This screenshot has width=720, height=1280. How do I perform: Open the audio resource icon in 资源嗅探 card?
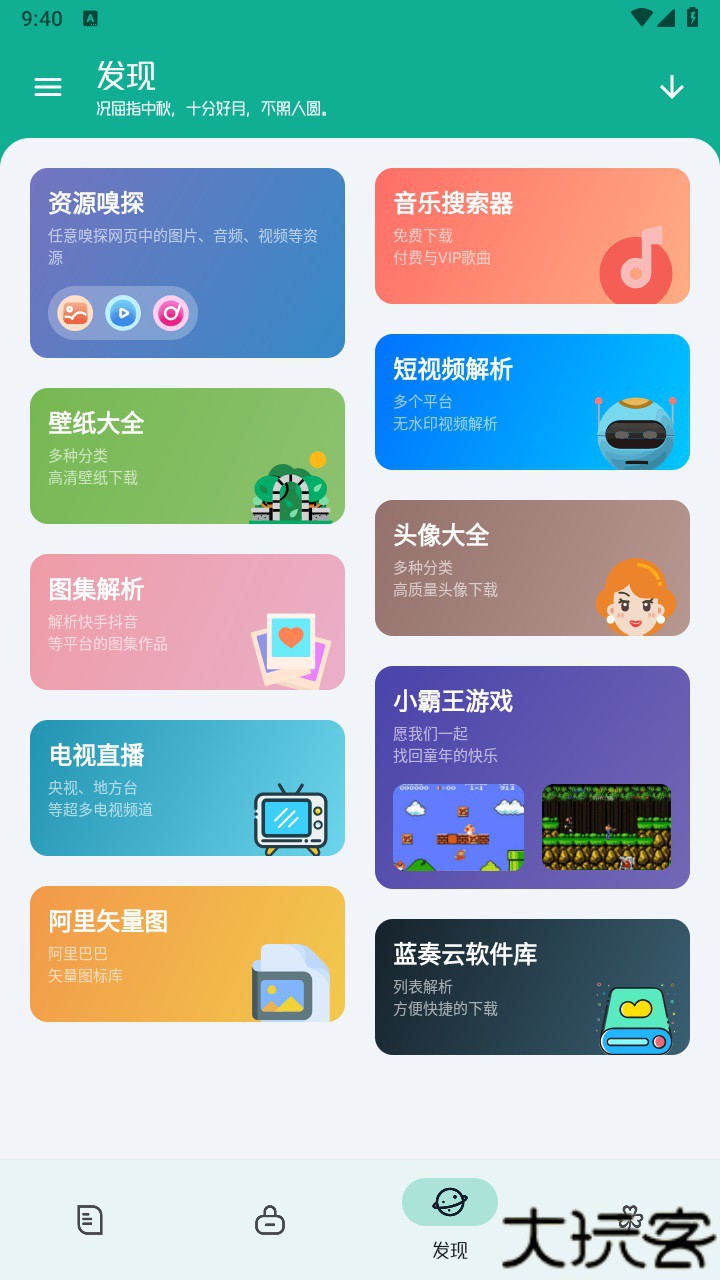pyautogui.click(x=170, y=313)
